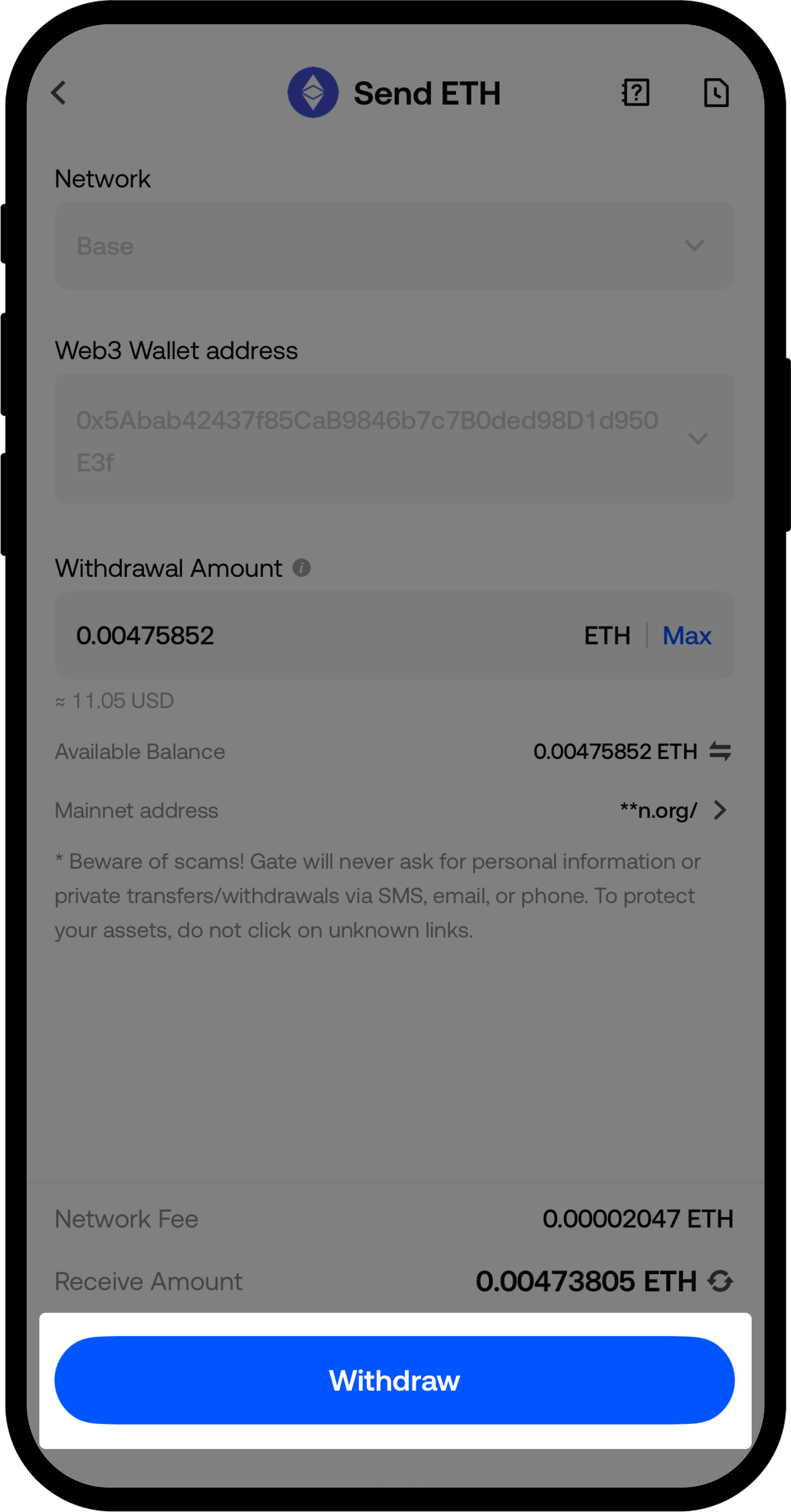This screenshot has height=1512, width=791.
Task: Open the help guide icon
Action: 636,93
